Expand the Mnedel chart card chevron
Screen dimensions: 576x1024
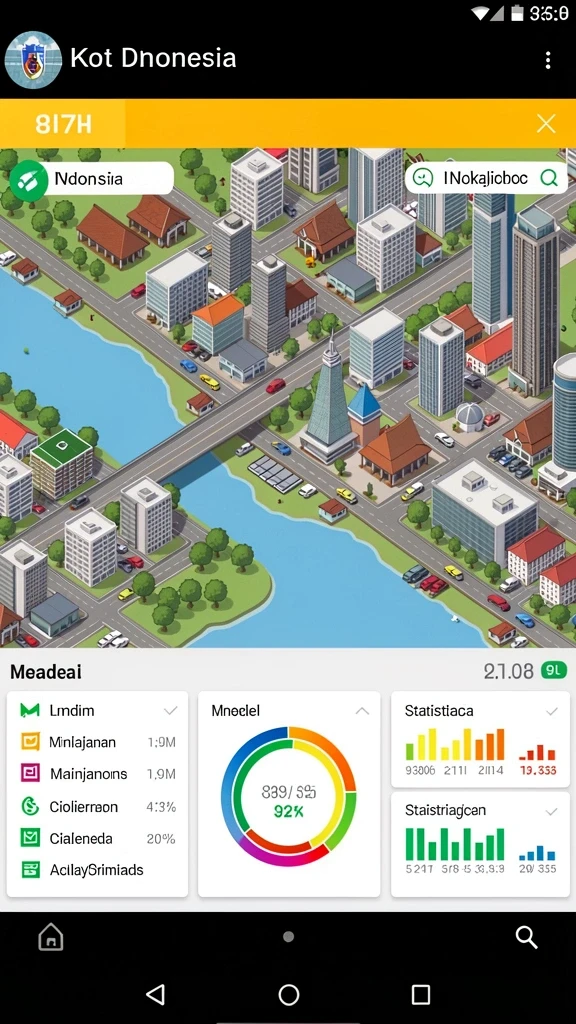click(362, 711)
